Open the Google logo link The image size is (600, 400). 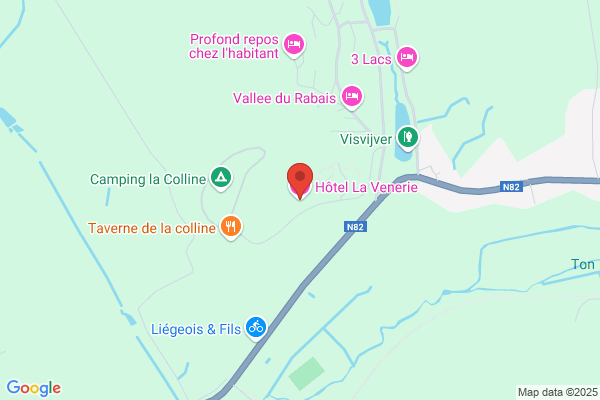(x=33, y=388)
